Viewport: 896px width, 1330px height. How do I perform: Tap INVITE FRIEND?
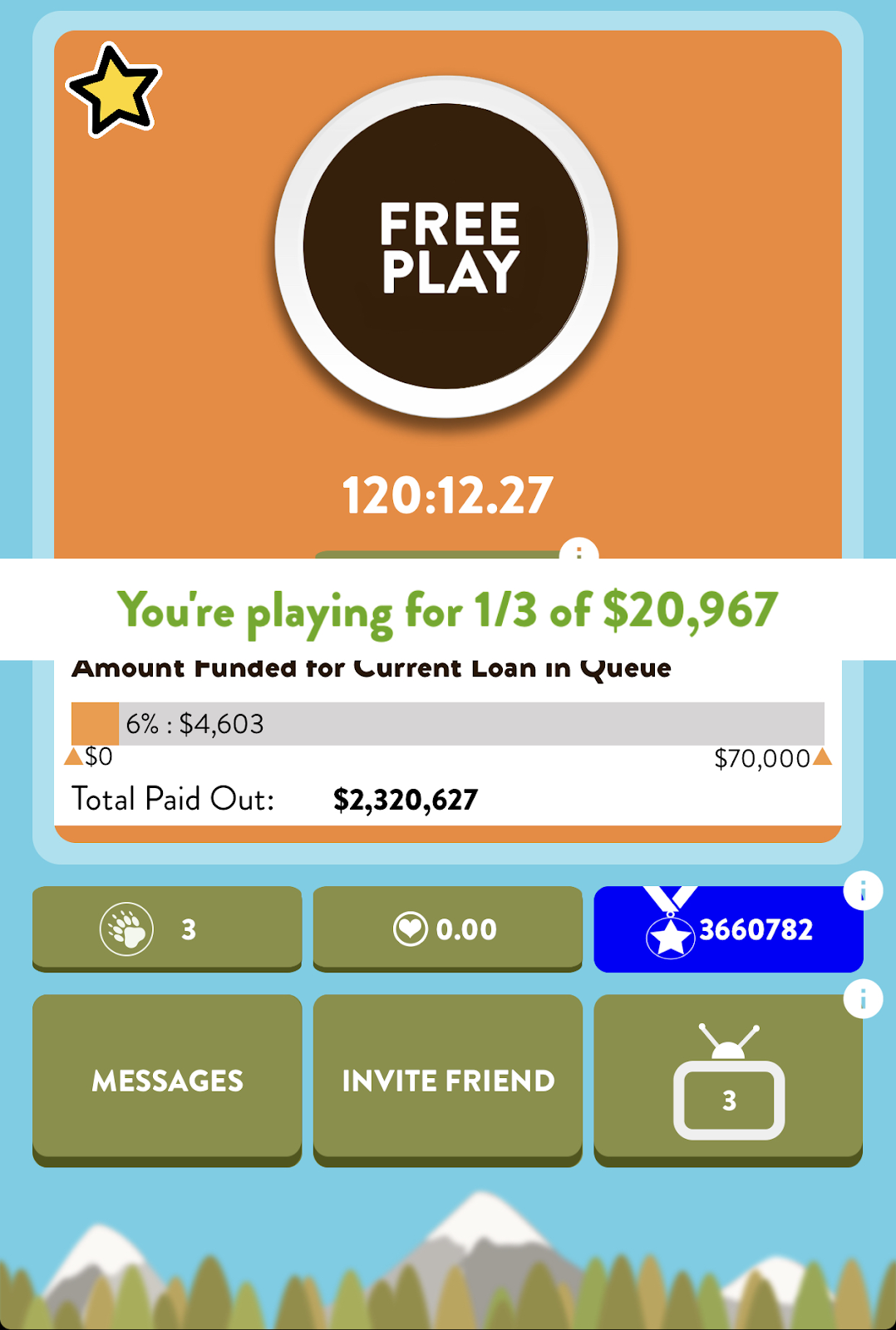(x=447, y=1080)
